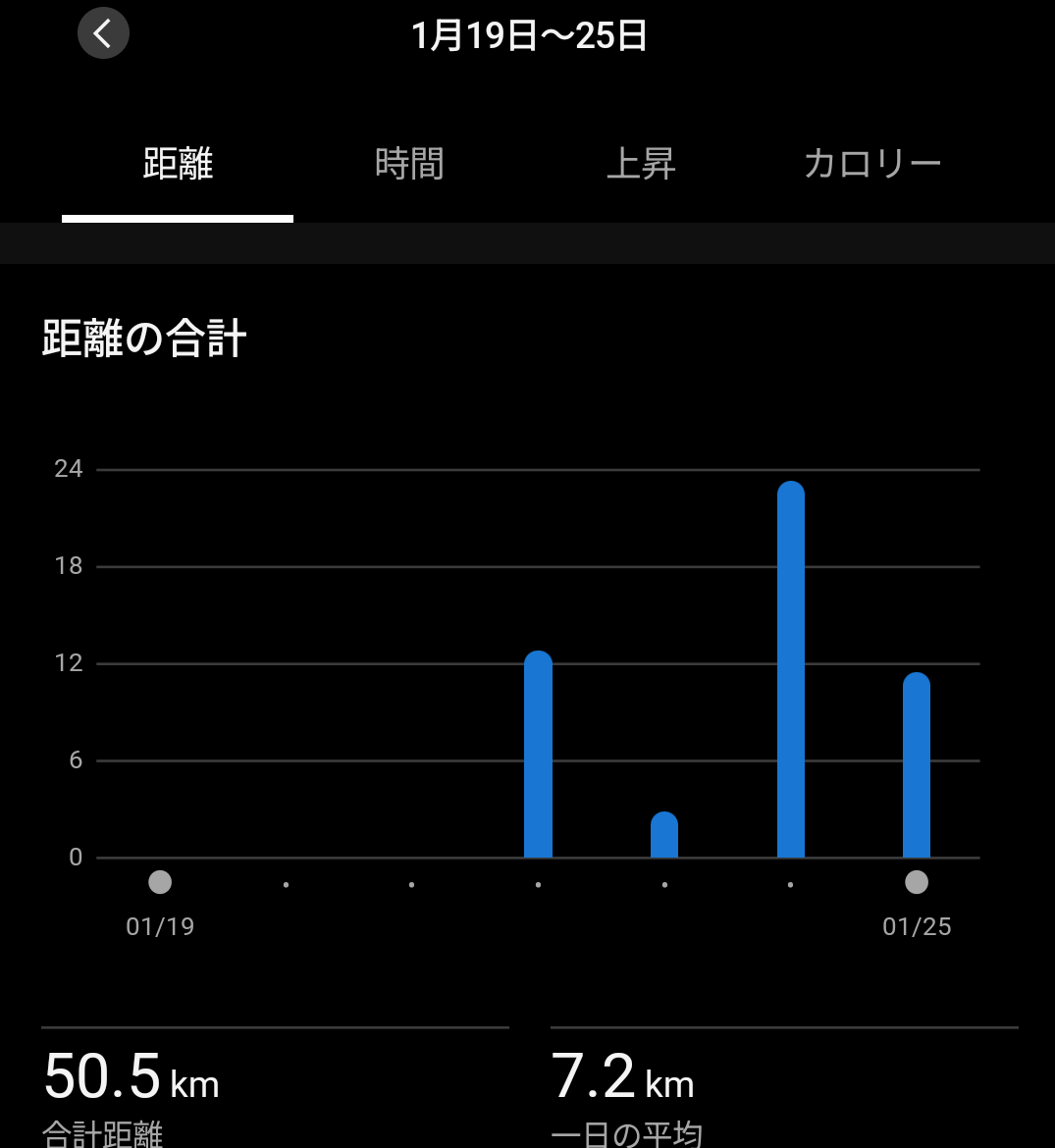Show the カロリー tab
The image size is (1055, 1148).
tap(871, 164)
